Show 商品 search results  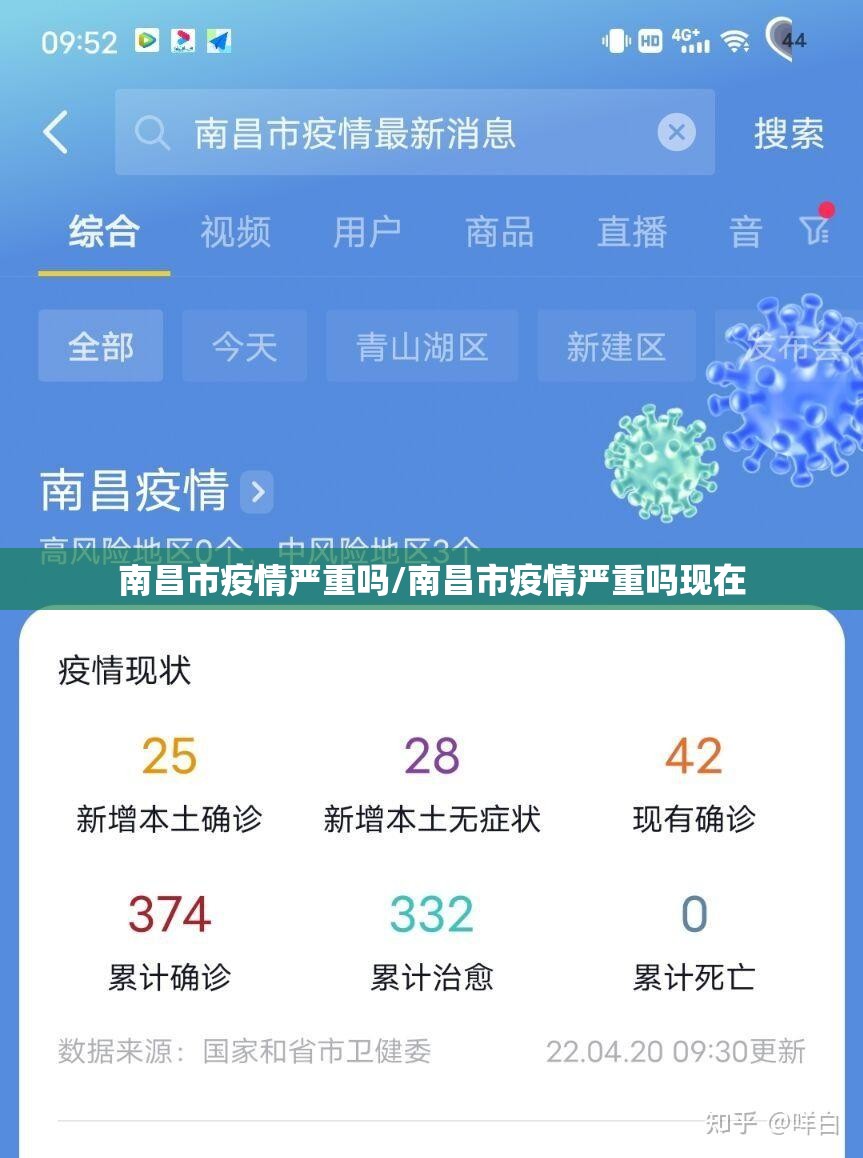(499, 232)
